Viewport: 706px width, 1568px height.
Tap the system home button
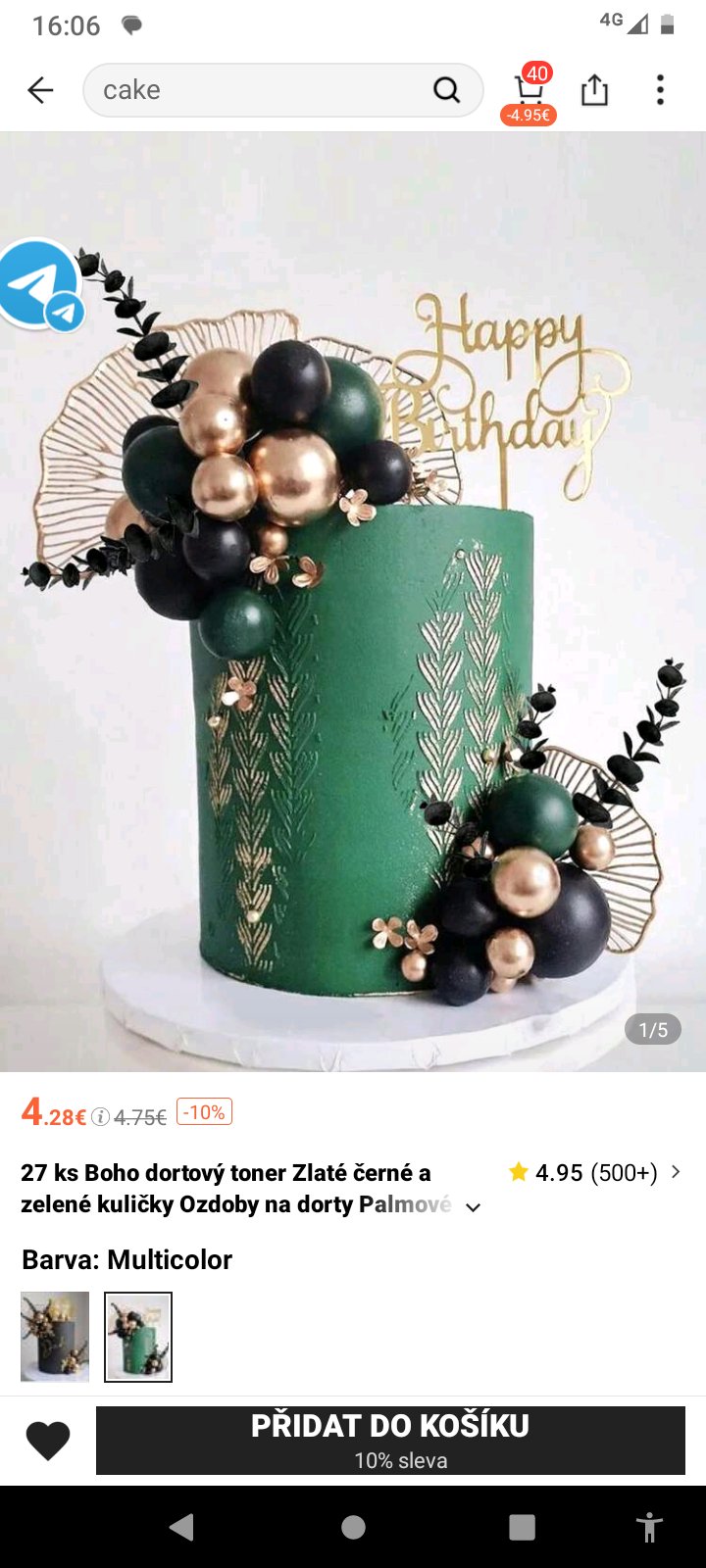(x=353, y=1527)
